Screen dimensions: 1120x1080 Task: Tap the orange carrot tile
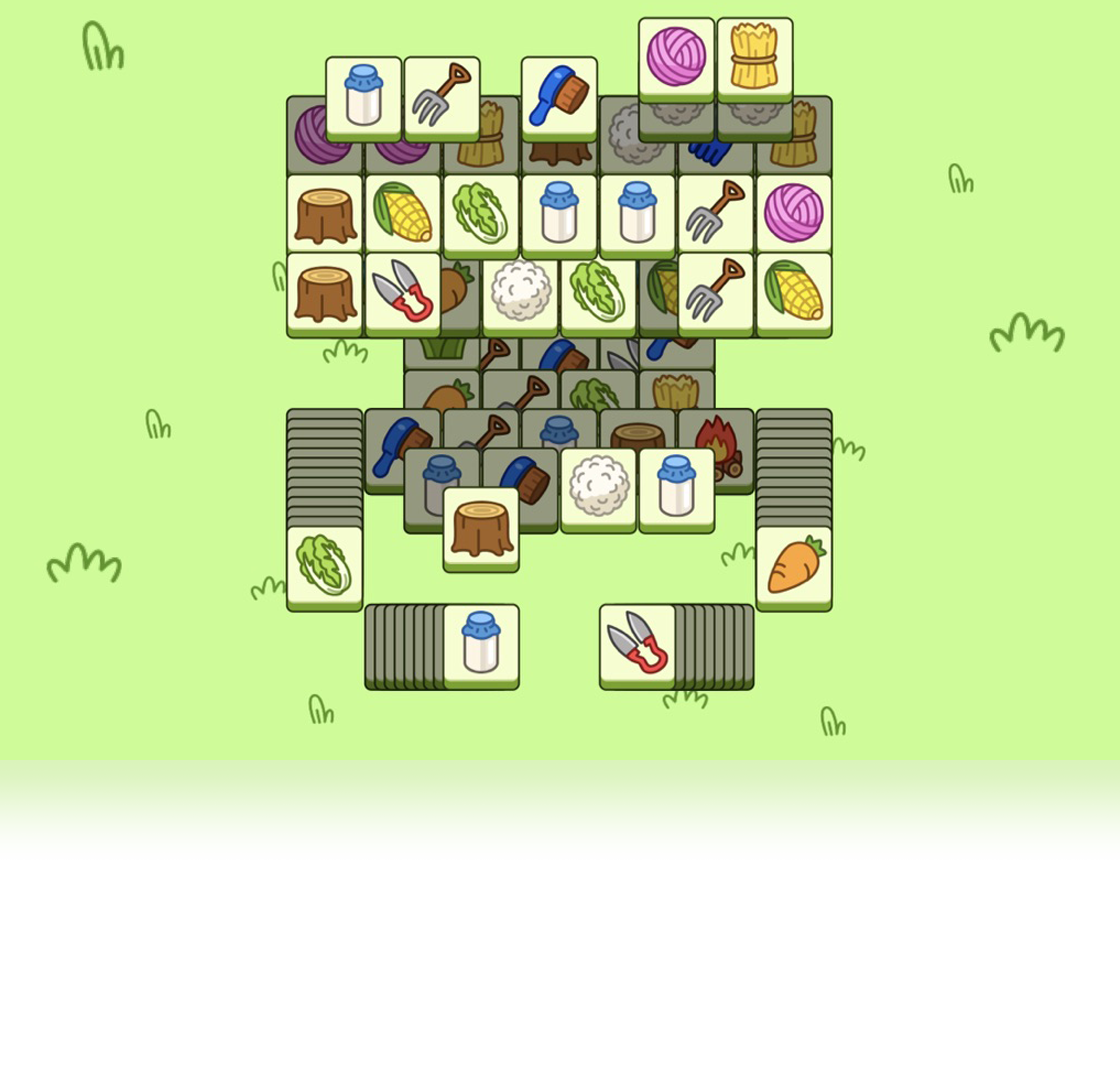coord(794,566)
